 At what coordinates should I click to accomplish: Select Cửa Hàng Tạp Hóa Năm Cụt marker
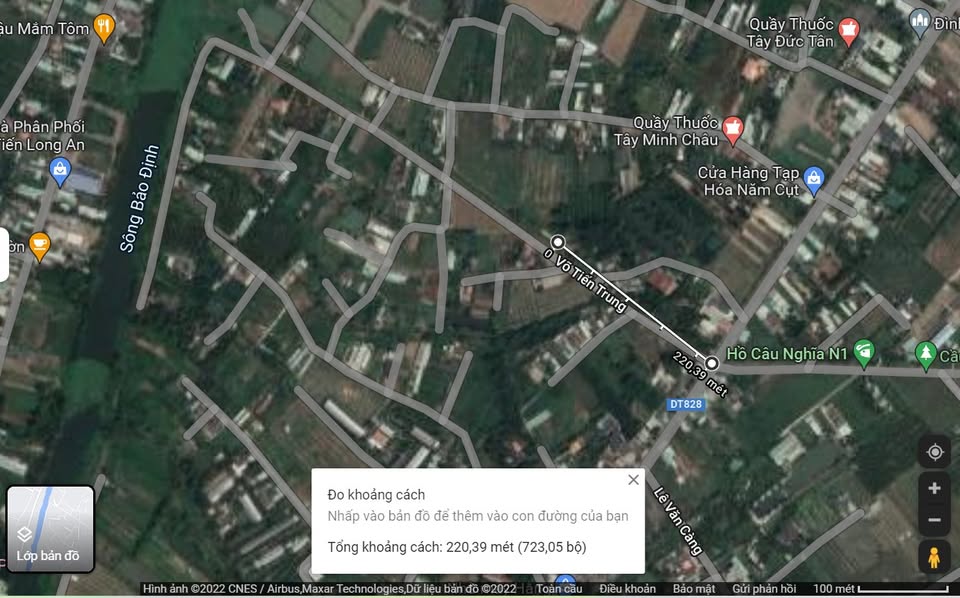pyautogui.click(x=813, y=177)
